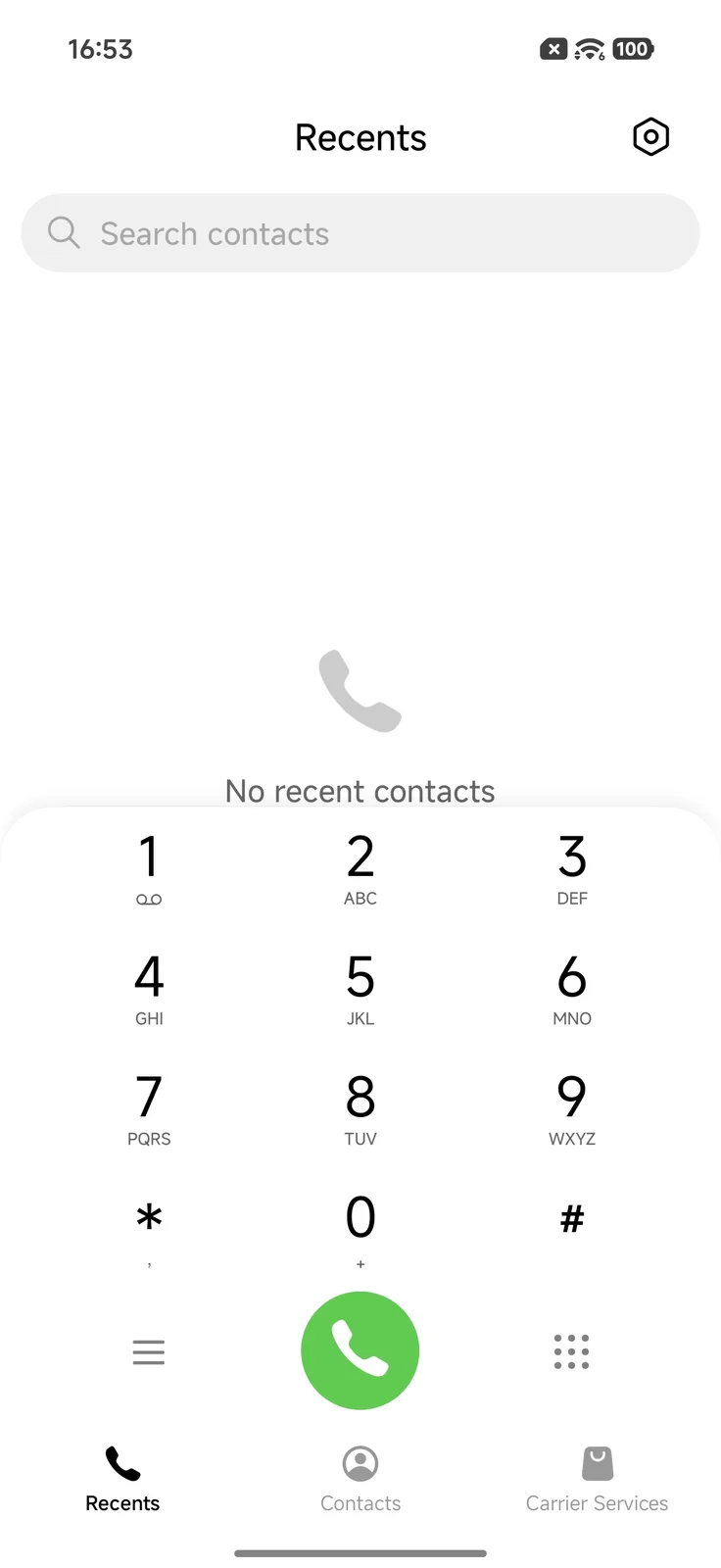Screen dimensions: 721x1568
Task: Dial the digit 1 voicemail key
Action: point(149,867)
